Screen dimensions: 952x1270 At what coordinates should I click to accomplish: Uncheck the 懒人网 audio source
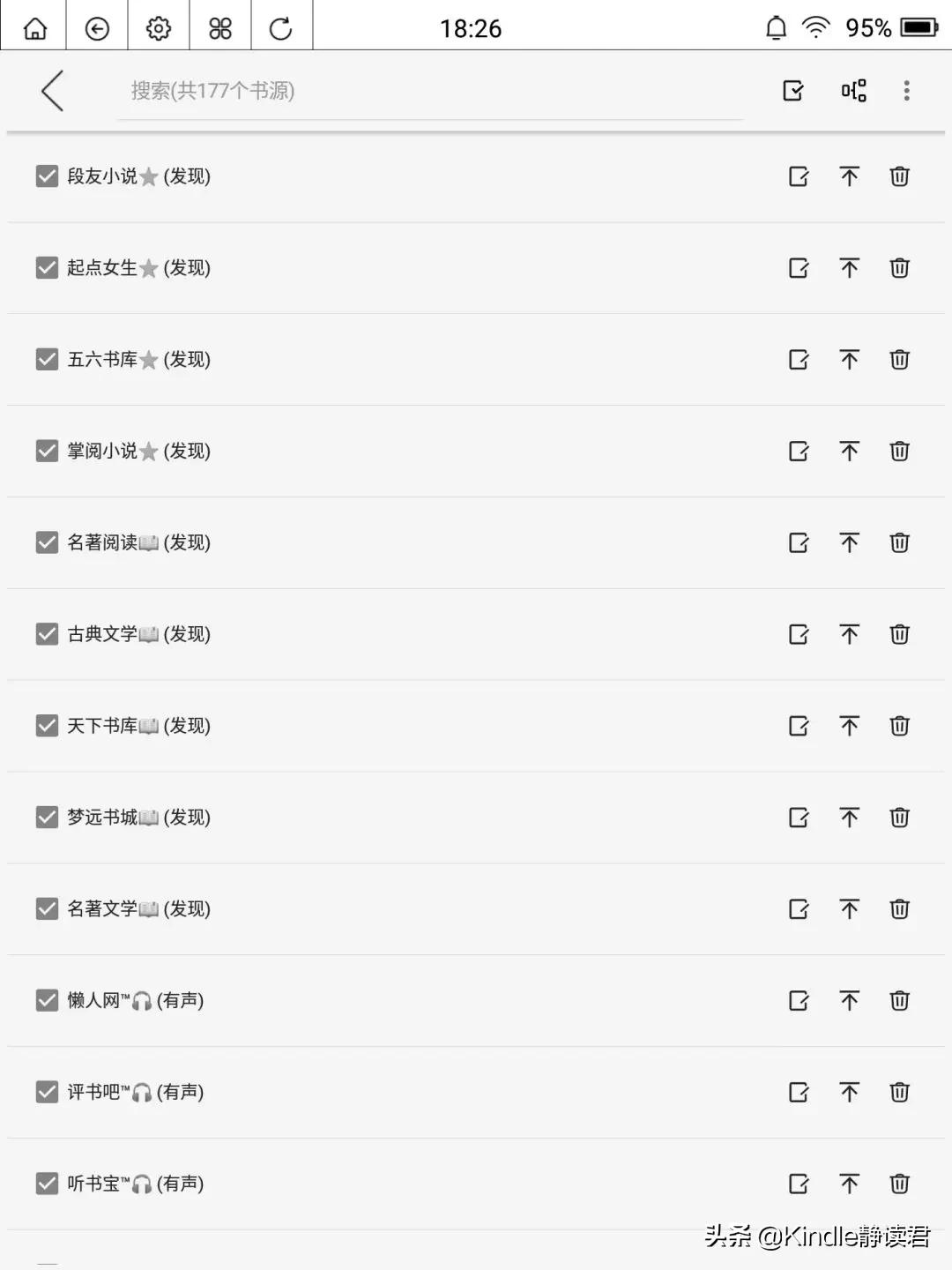[47, 1000]
